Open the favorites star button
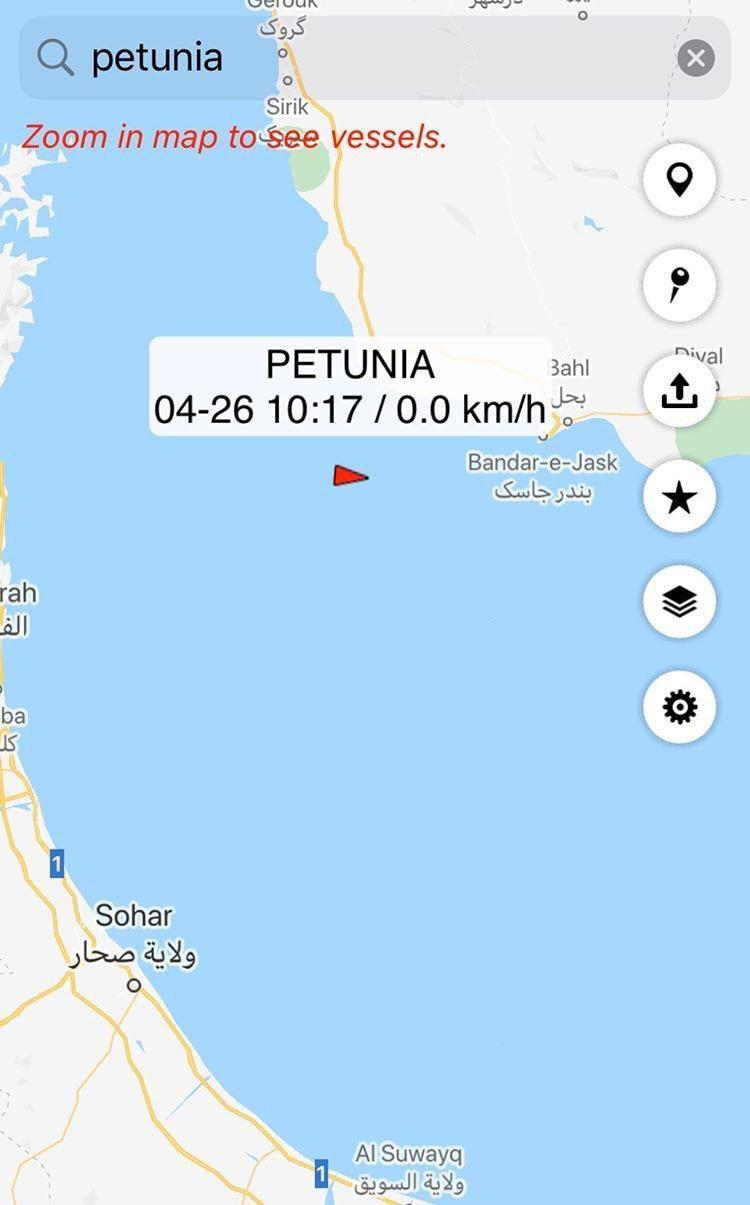This screenshot has width=750, height=1205. point(679,497)
